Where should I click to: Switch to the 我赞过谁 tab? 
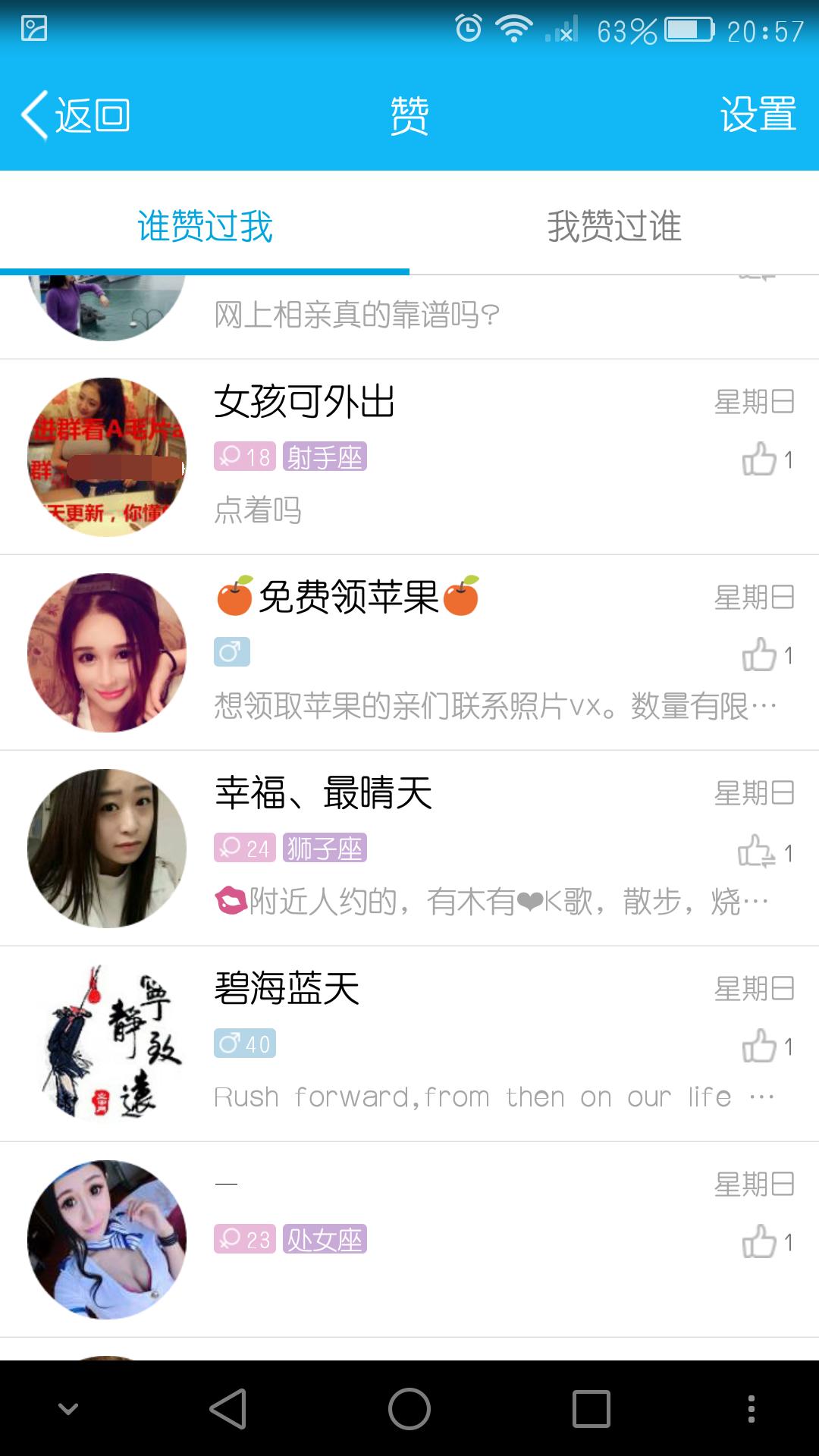pos(614,226)
